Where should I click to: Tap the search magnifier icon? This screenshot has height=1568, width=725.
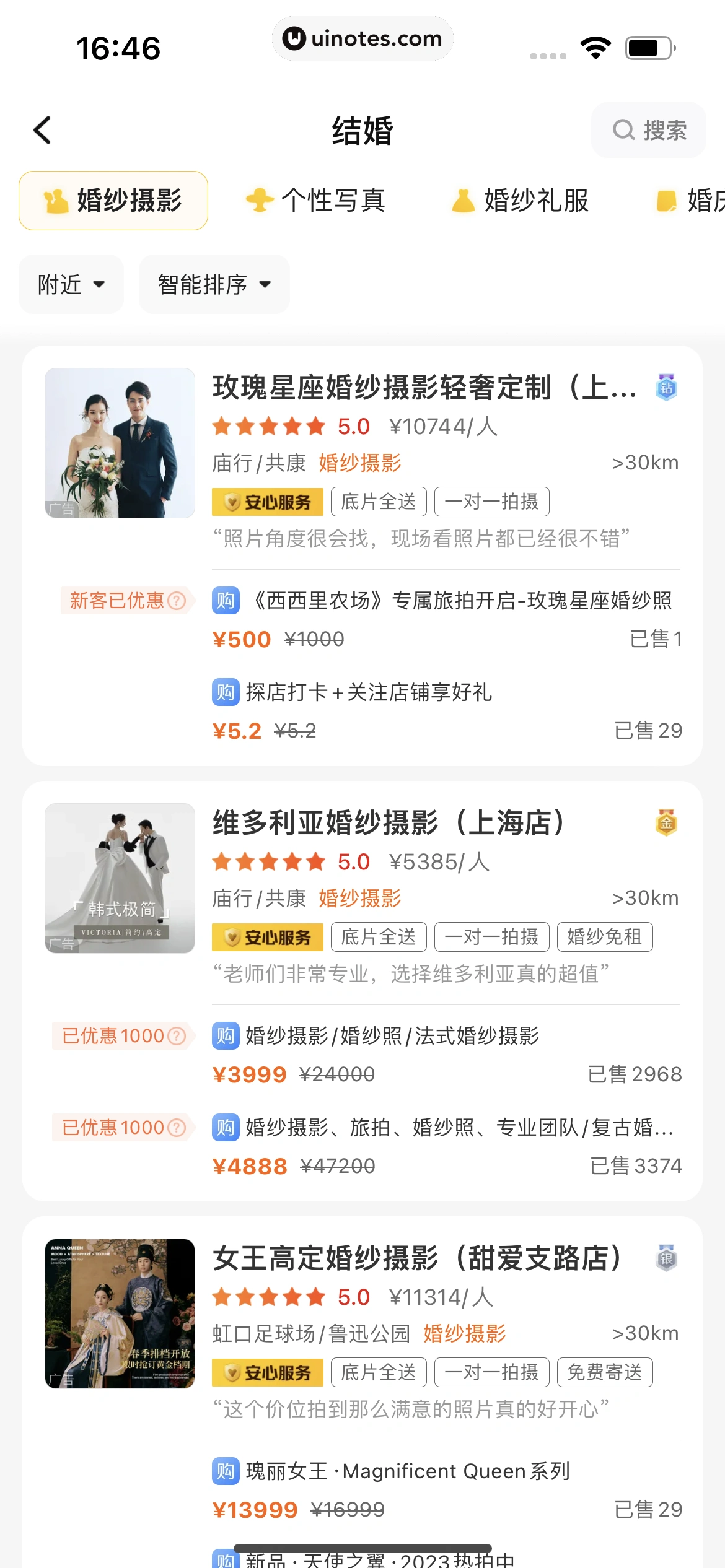tap(623, 130)
